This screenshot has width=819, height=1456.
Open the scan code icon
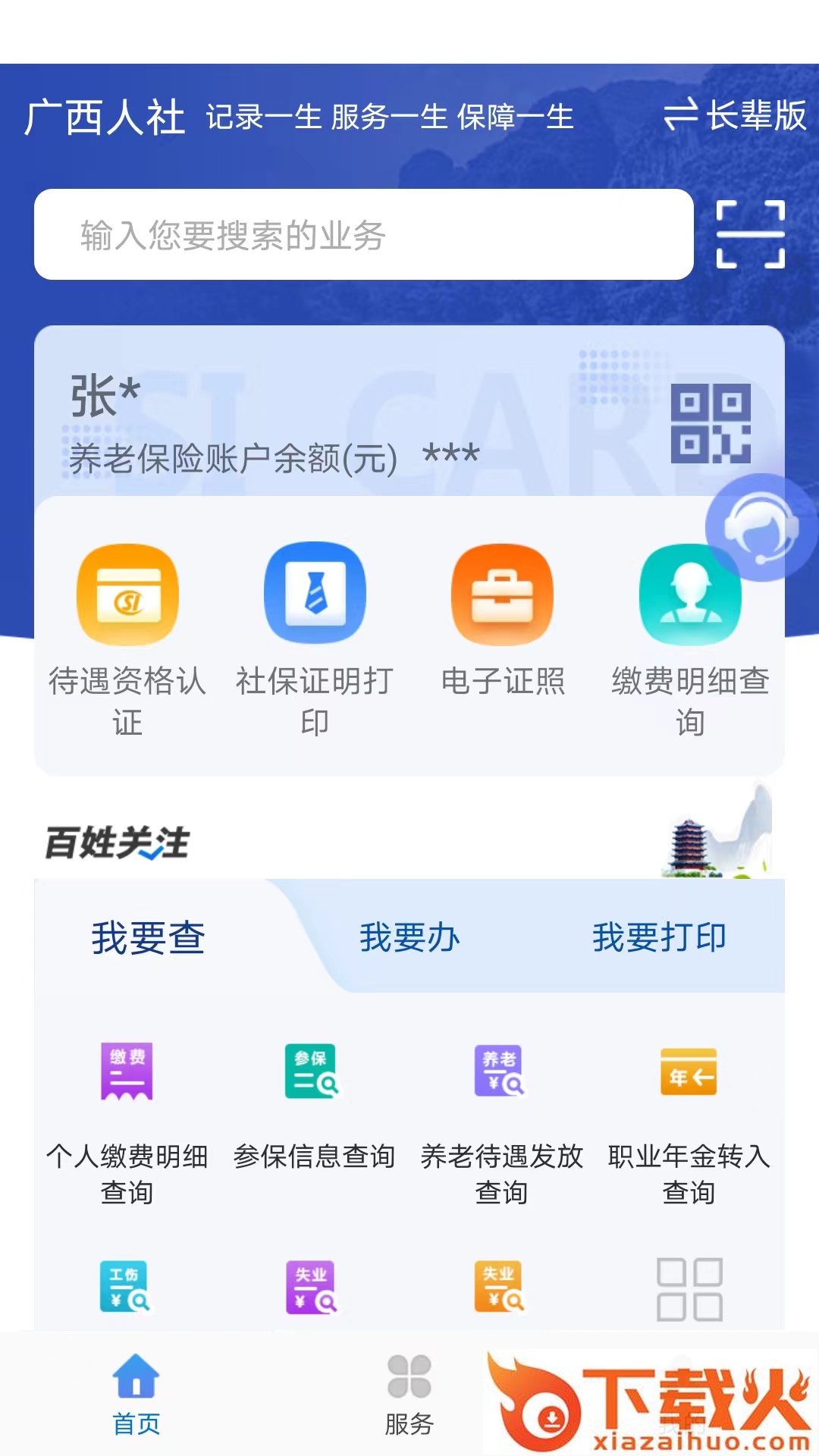click(750, 234)
